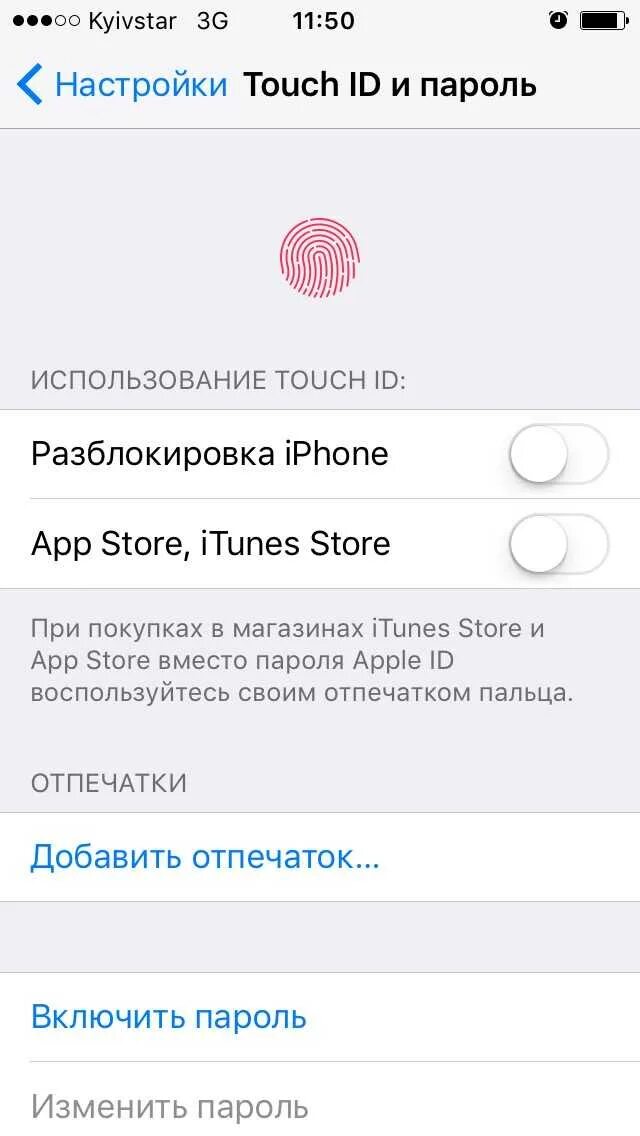Tap Добавить отпечаток to add a fingerprint
The image size is (640, 1136).
point(205,857)
